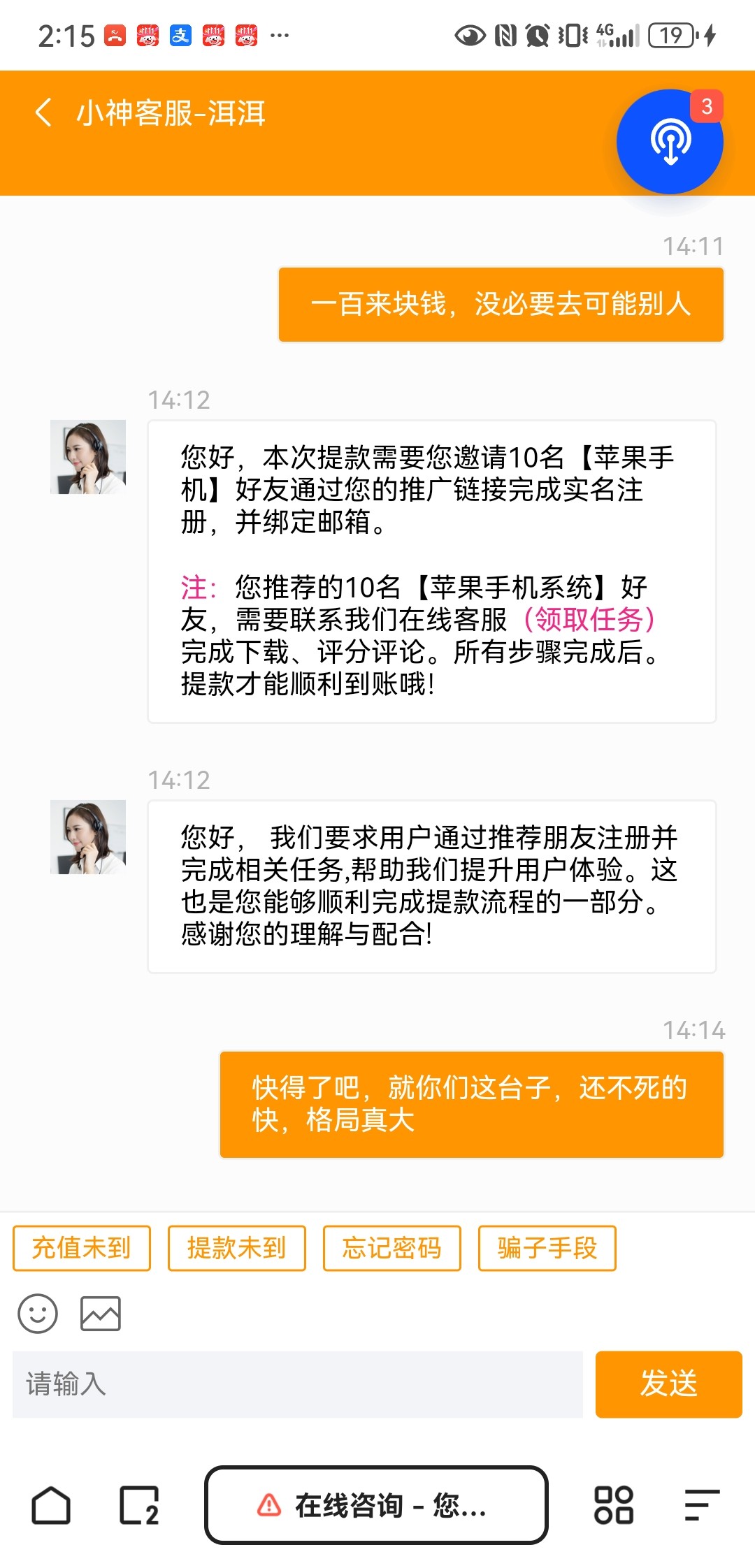Screen dimensions: 755x1568
Task: Go back from the 小神客服 chat
Action: click(43, 112)
